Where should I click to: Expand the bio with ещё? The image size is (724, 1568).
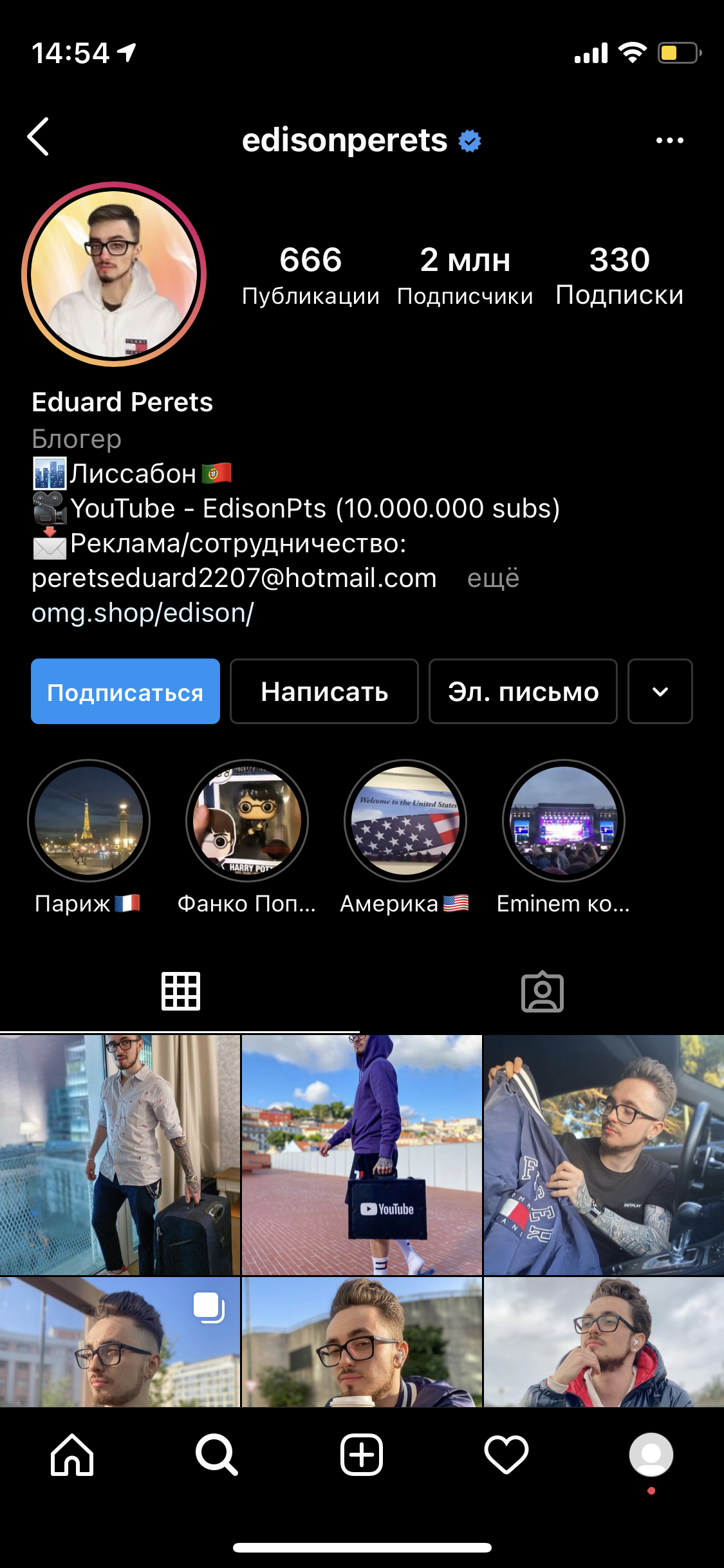pos(493,578)
